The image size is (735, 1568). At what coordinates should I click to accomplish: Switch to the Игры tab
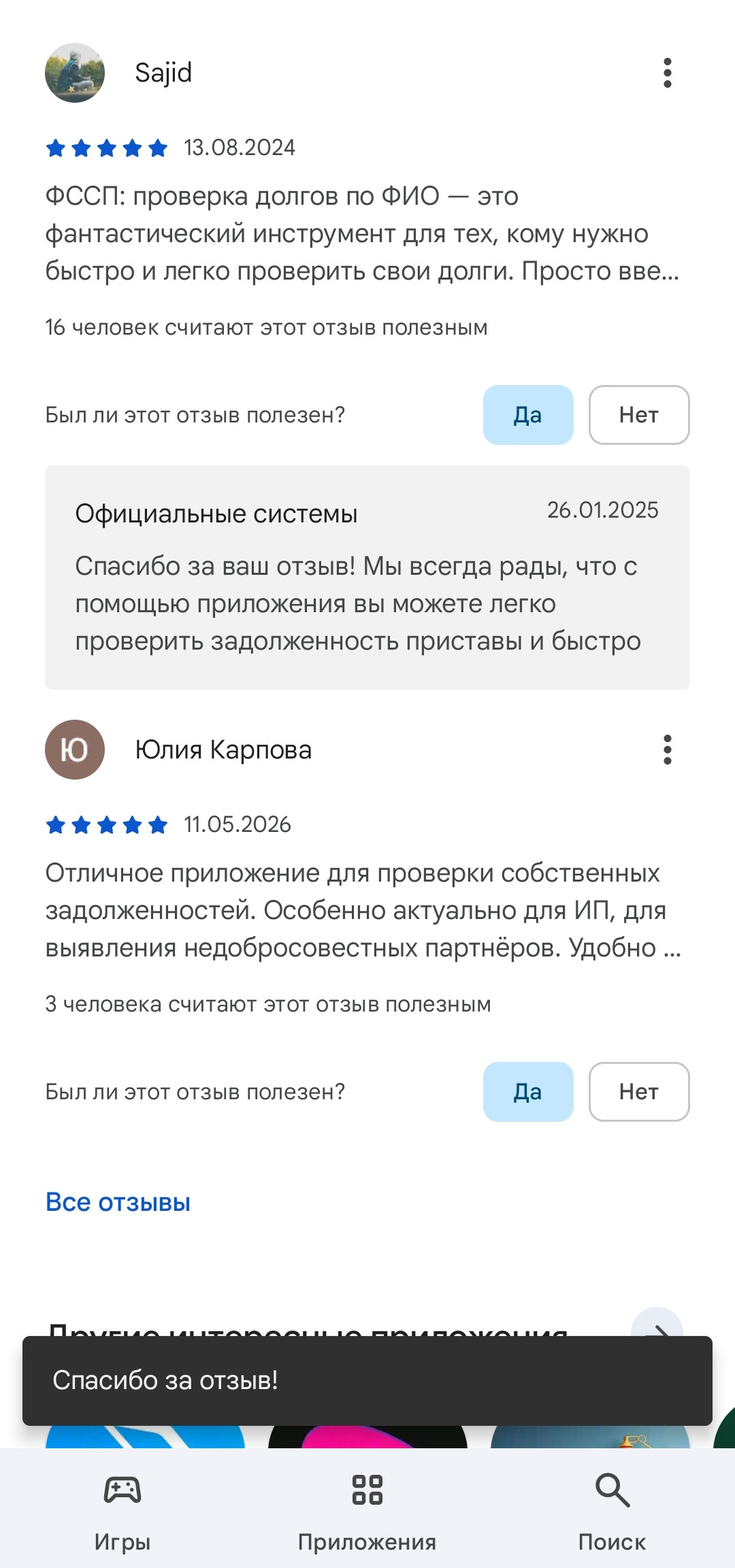coord(122,1513)
